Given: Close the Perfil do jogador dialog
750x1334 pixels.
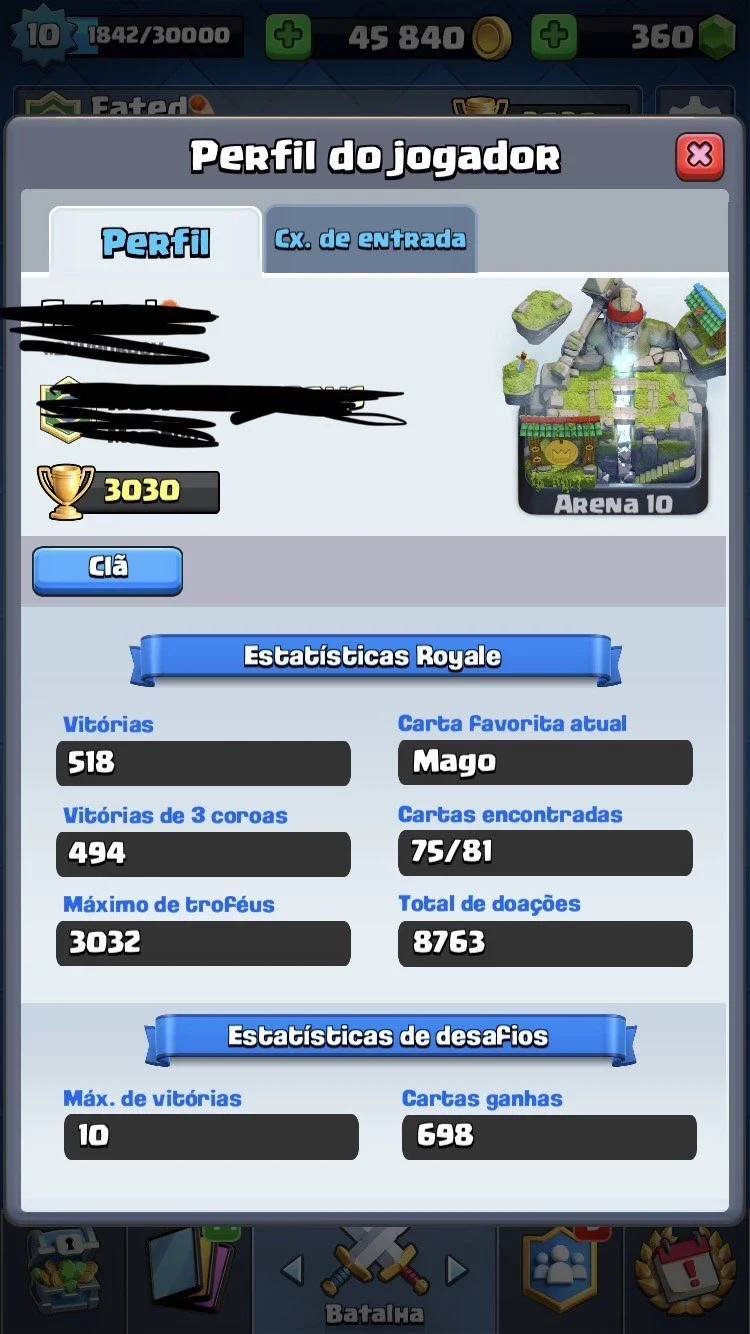Looking at the screenshot, I should 699,156.
